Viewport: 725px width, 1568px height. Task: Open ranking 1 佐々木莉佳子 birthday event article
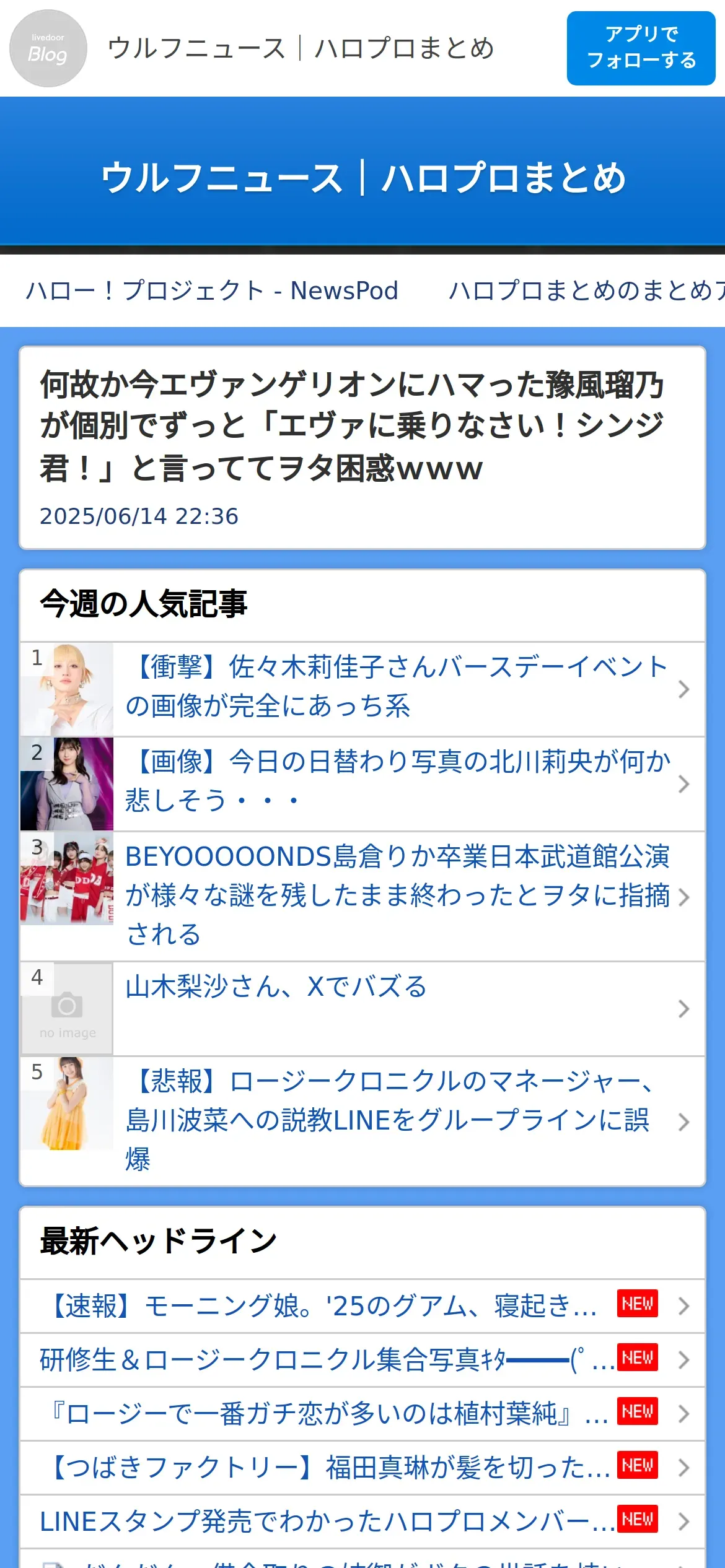tap(397, 687)
